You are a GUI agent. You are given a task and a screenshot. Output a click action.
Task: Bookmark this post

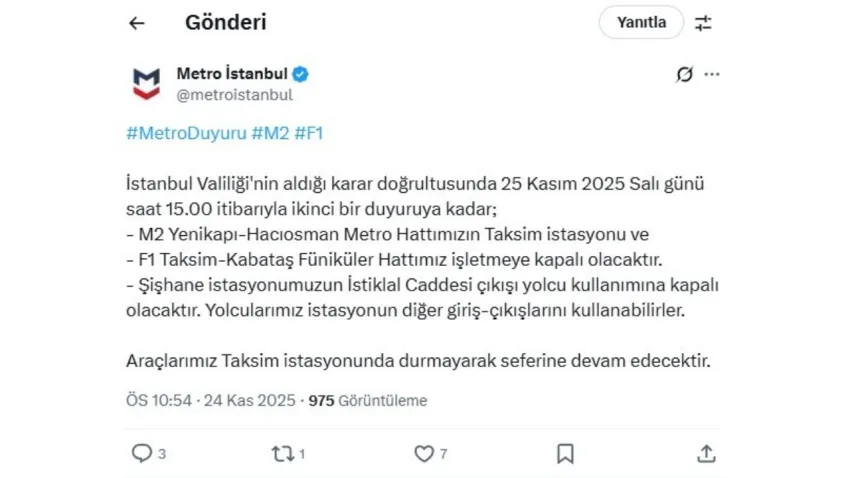point(565,453)
